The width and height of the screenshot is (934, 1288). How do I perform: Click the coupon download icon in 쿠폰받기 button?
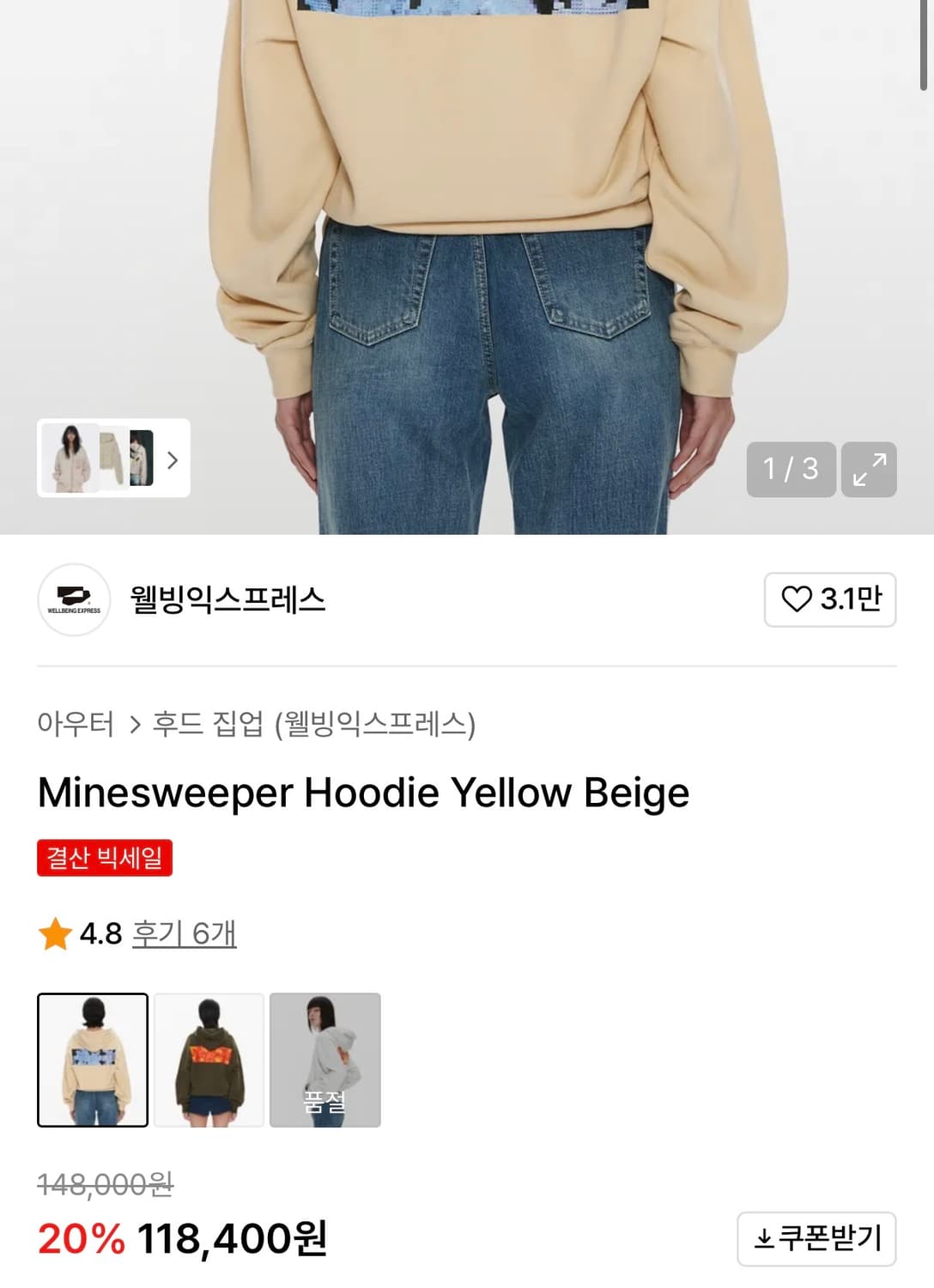[x=762, y=1240]
